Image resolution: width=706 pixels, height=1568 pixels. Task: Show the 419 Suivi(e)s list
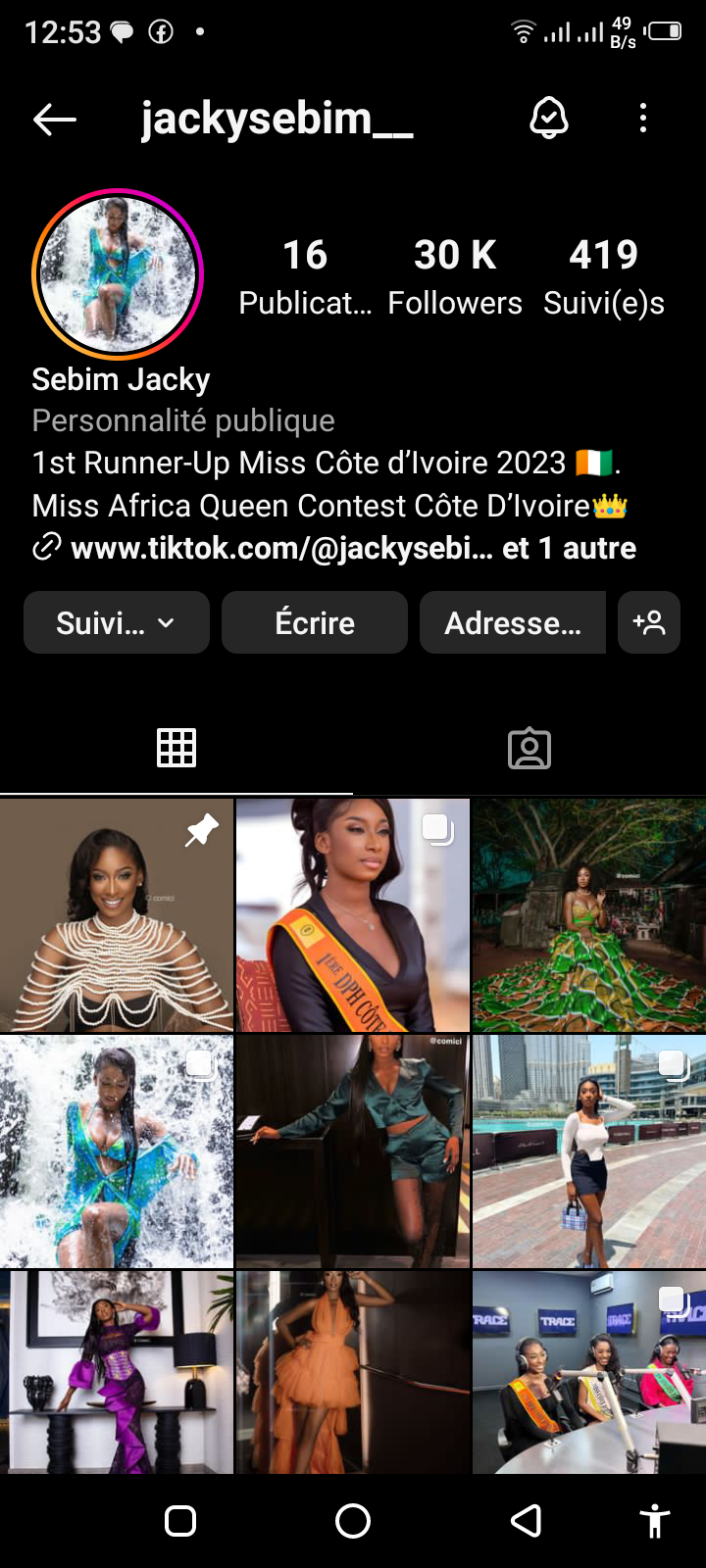[604, 277]
